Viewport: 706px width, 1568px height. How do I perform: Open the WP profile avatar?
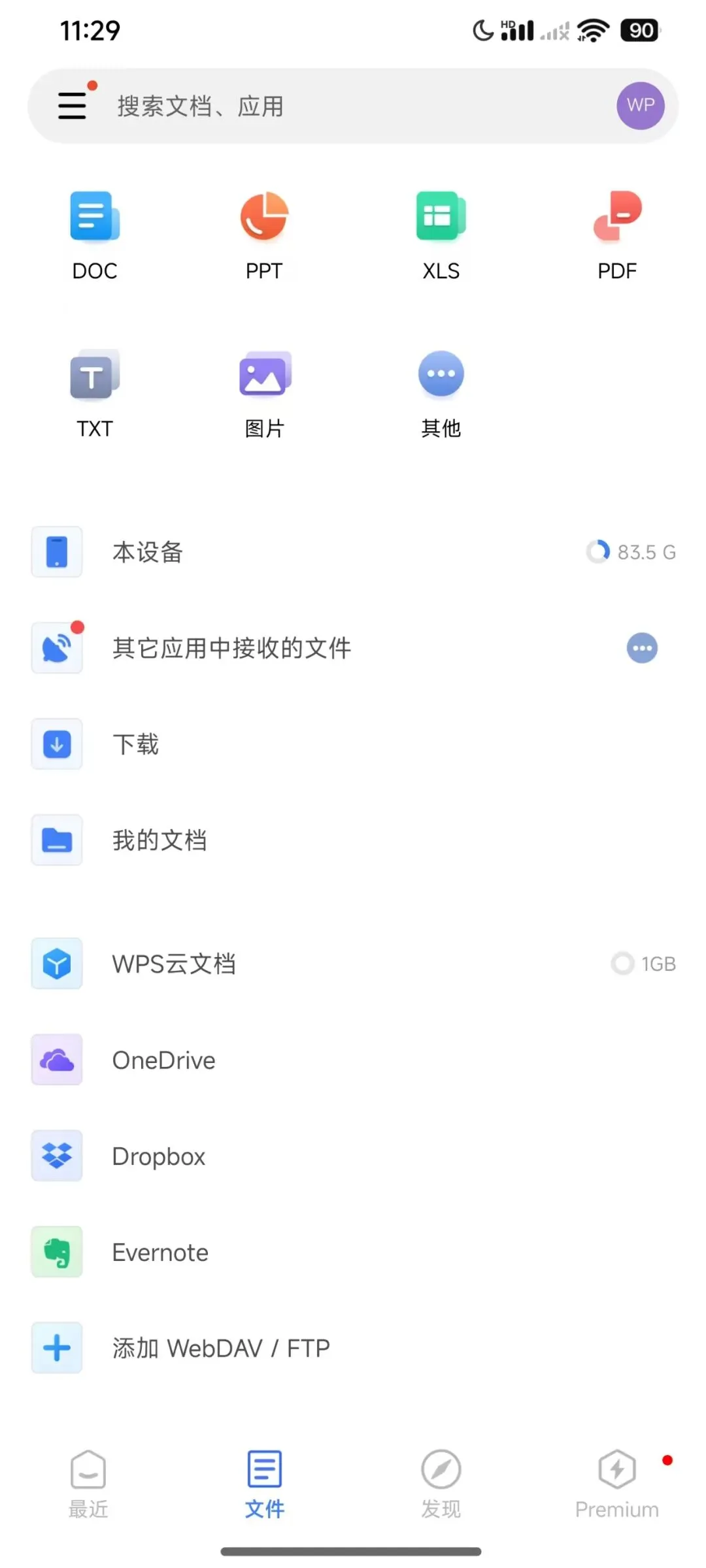[x=640, y=106]
